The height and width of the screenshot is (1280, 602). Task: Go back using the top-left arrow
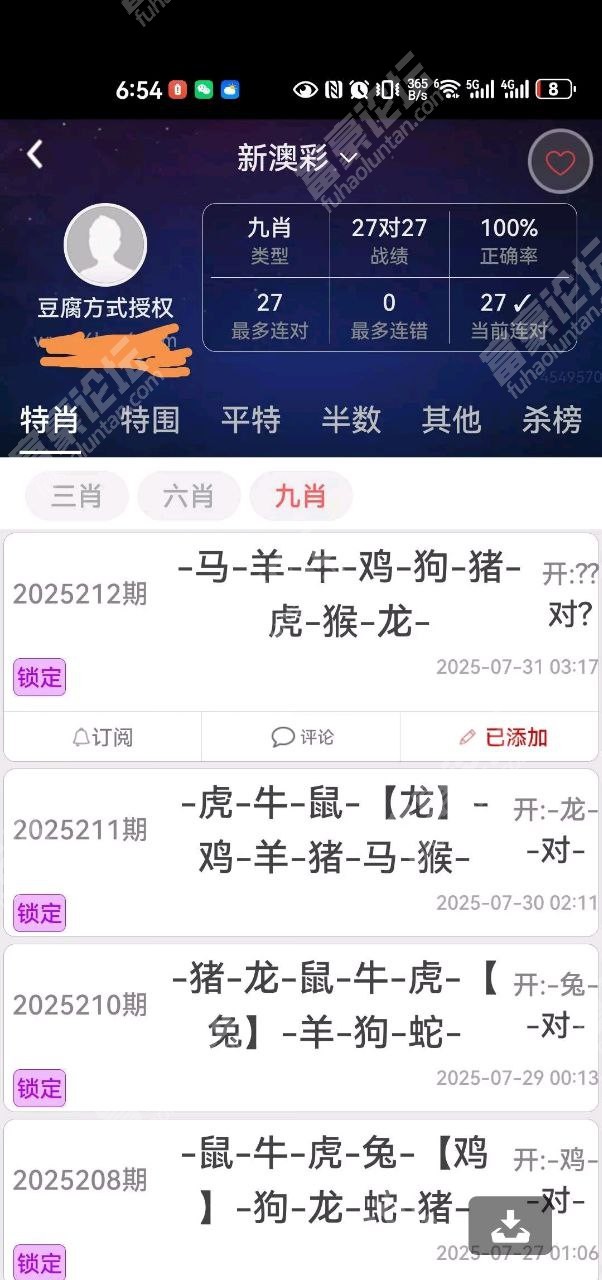35,154
